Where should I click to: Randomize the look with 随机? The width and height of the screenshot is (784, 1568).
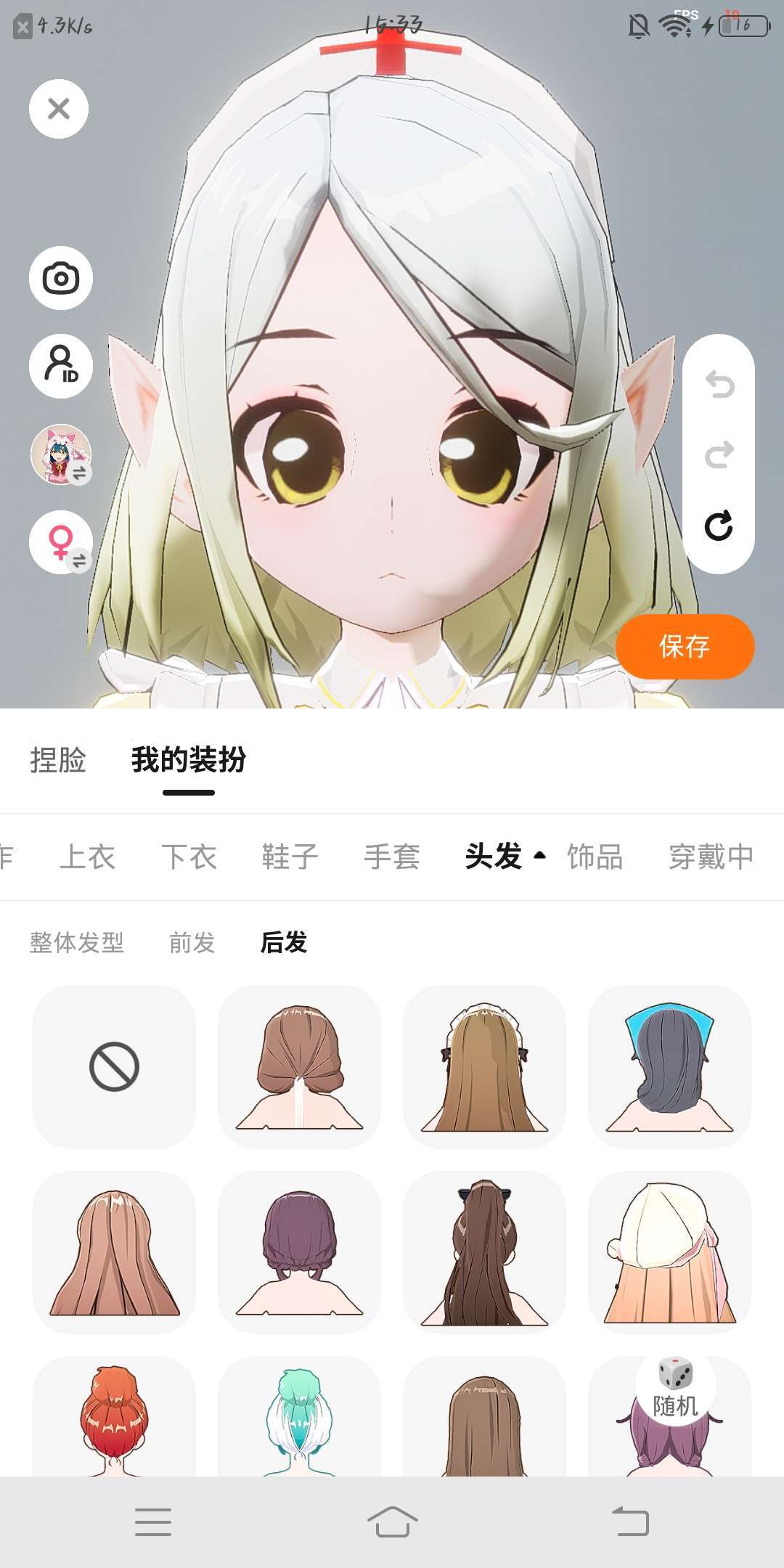tap(675, 1388)
